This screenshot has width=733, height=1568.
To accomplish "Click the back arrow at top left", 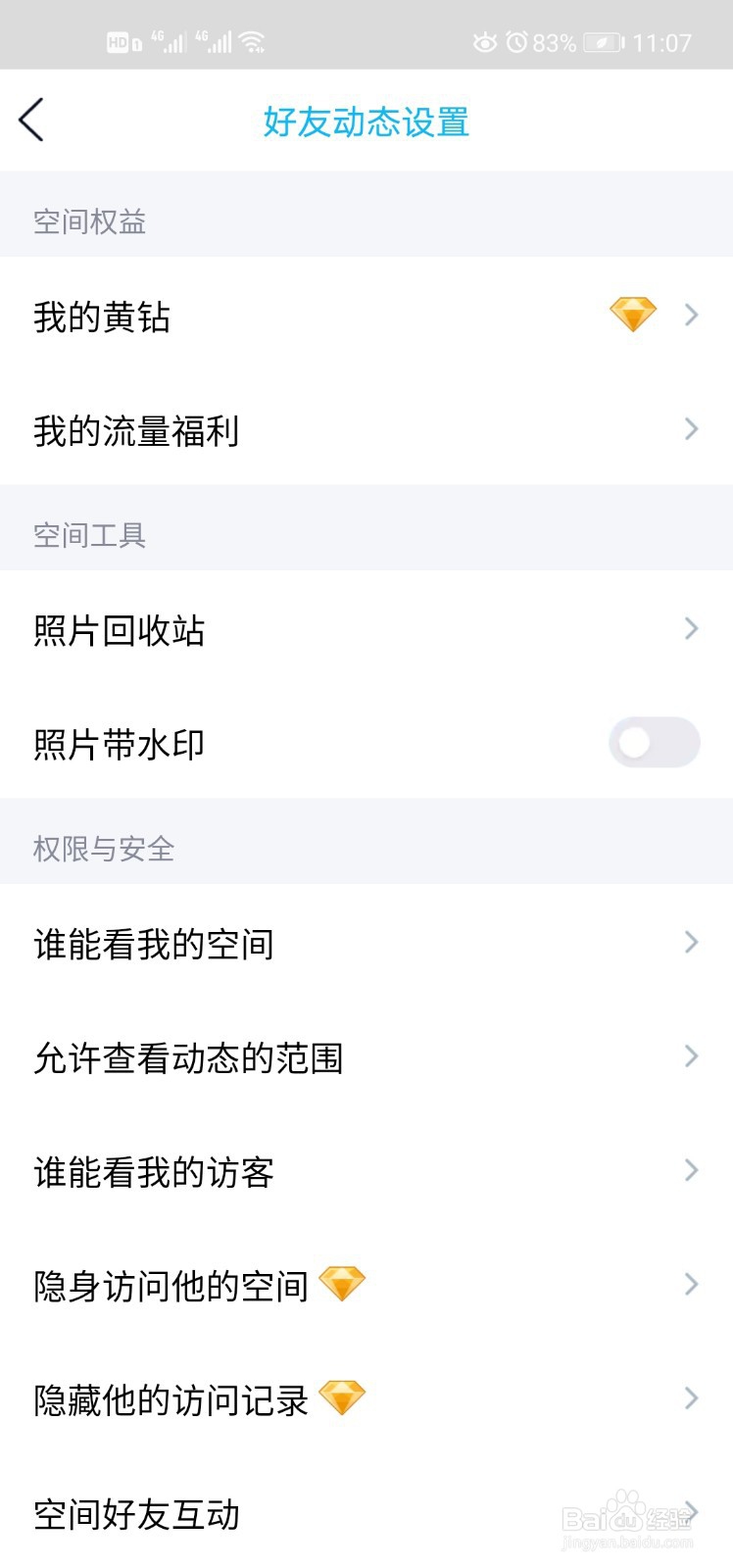I will (x=32, y=122).
